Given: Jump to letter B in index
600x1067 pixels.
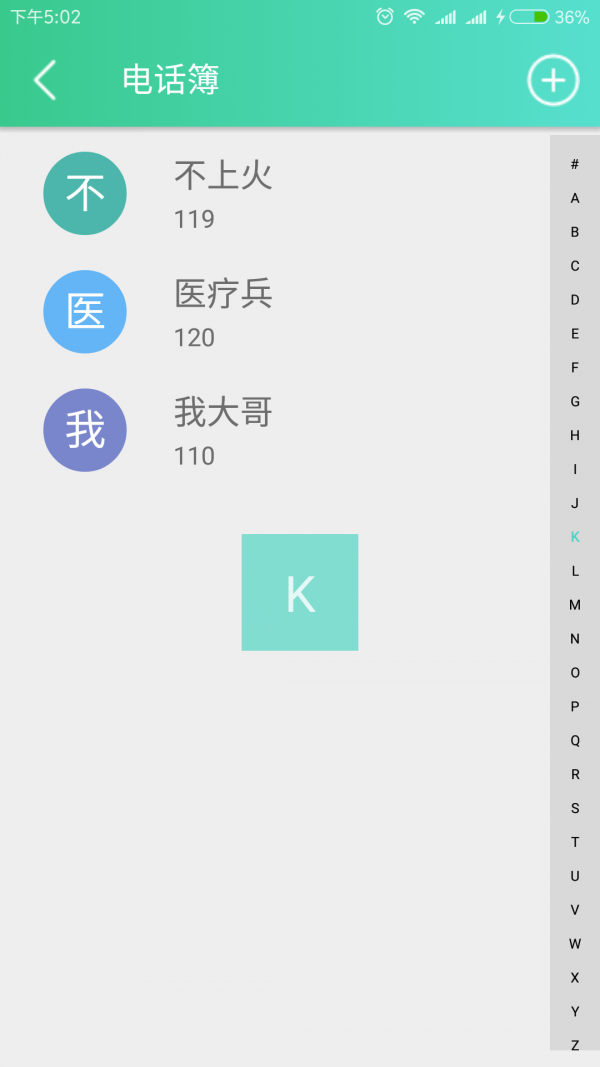Looking at the screenshot, I should [575, 232].
